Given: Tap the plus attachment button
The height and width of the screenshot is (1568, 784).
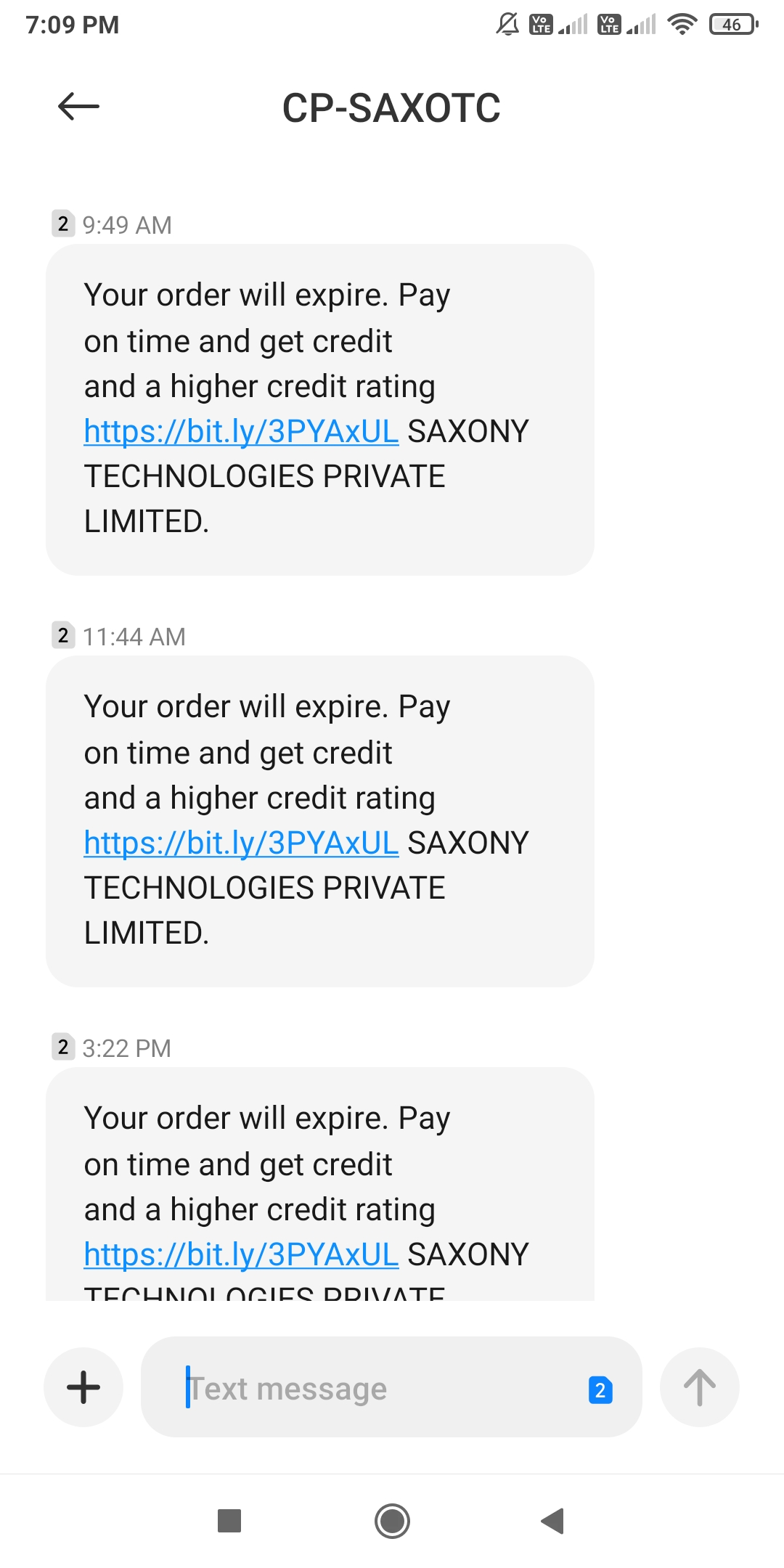Looking at the screenshot, I should point(83,1387).
